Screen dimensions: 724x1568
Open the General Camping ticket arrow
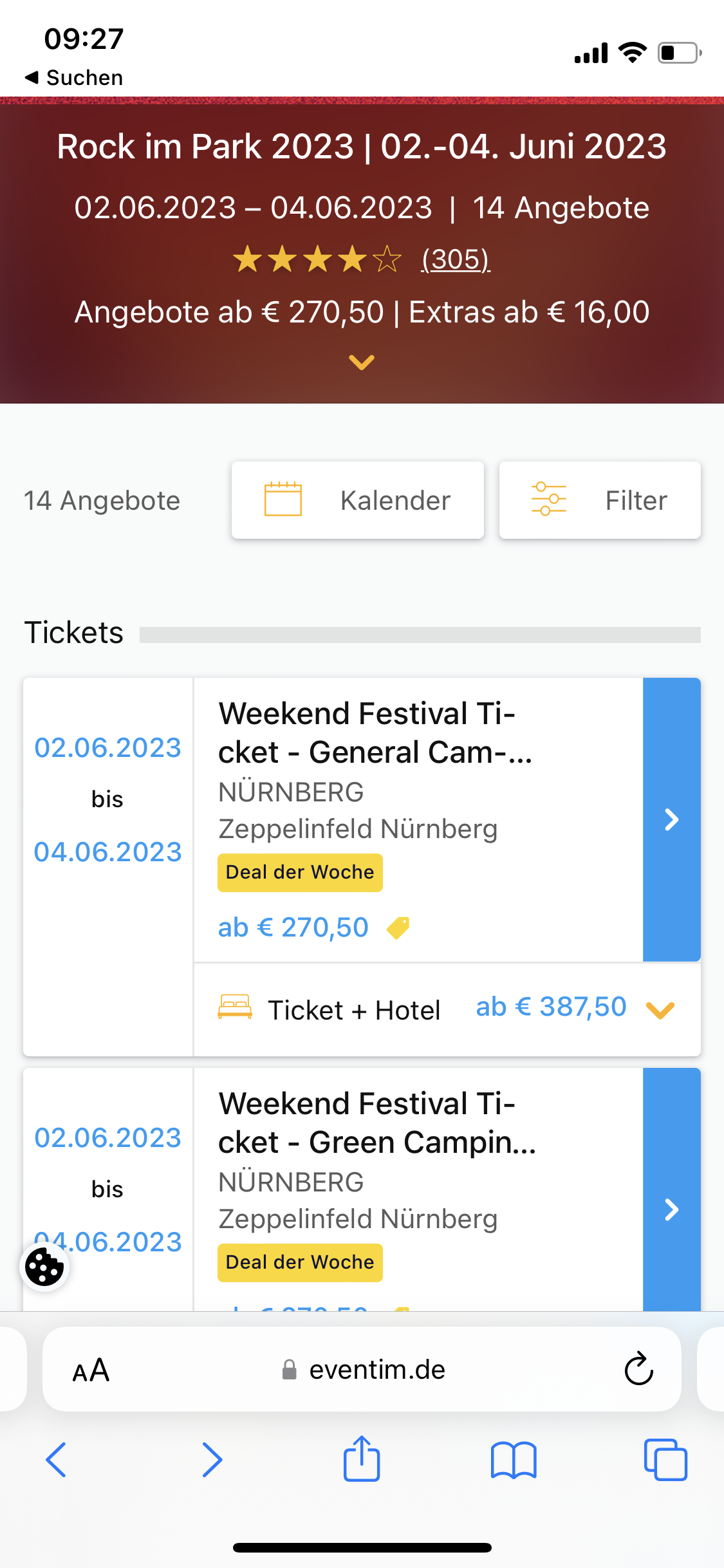point(672,819)
